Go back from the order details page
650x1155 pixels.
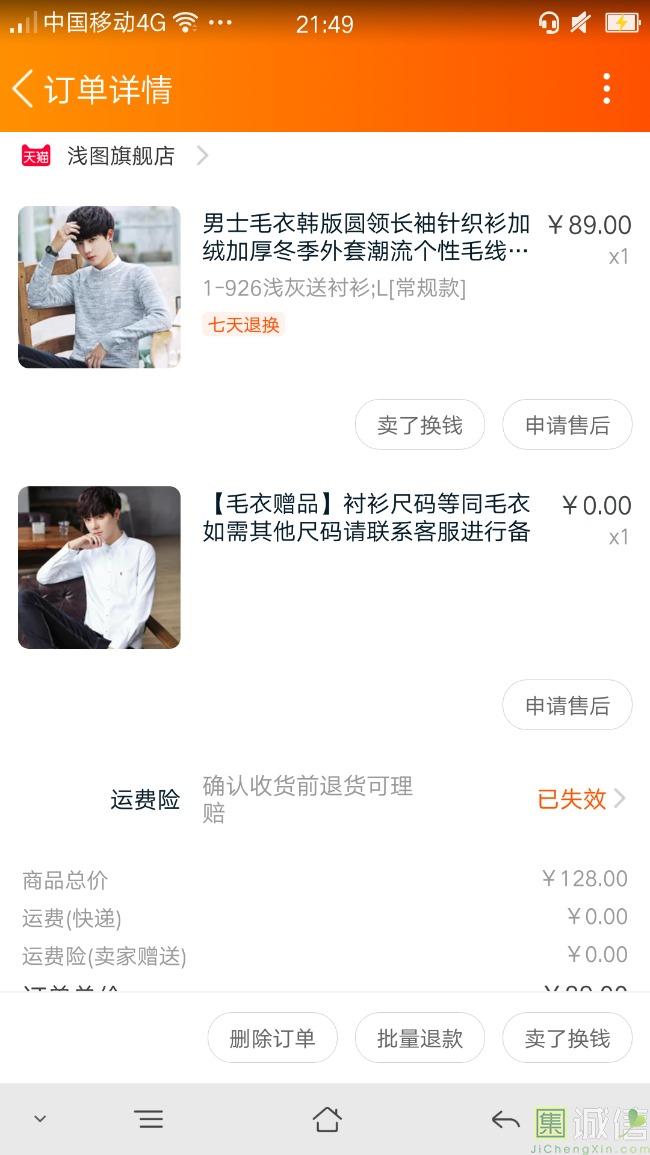point(24,89)
